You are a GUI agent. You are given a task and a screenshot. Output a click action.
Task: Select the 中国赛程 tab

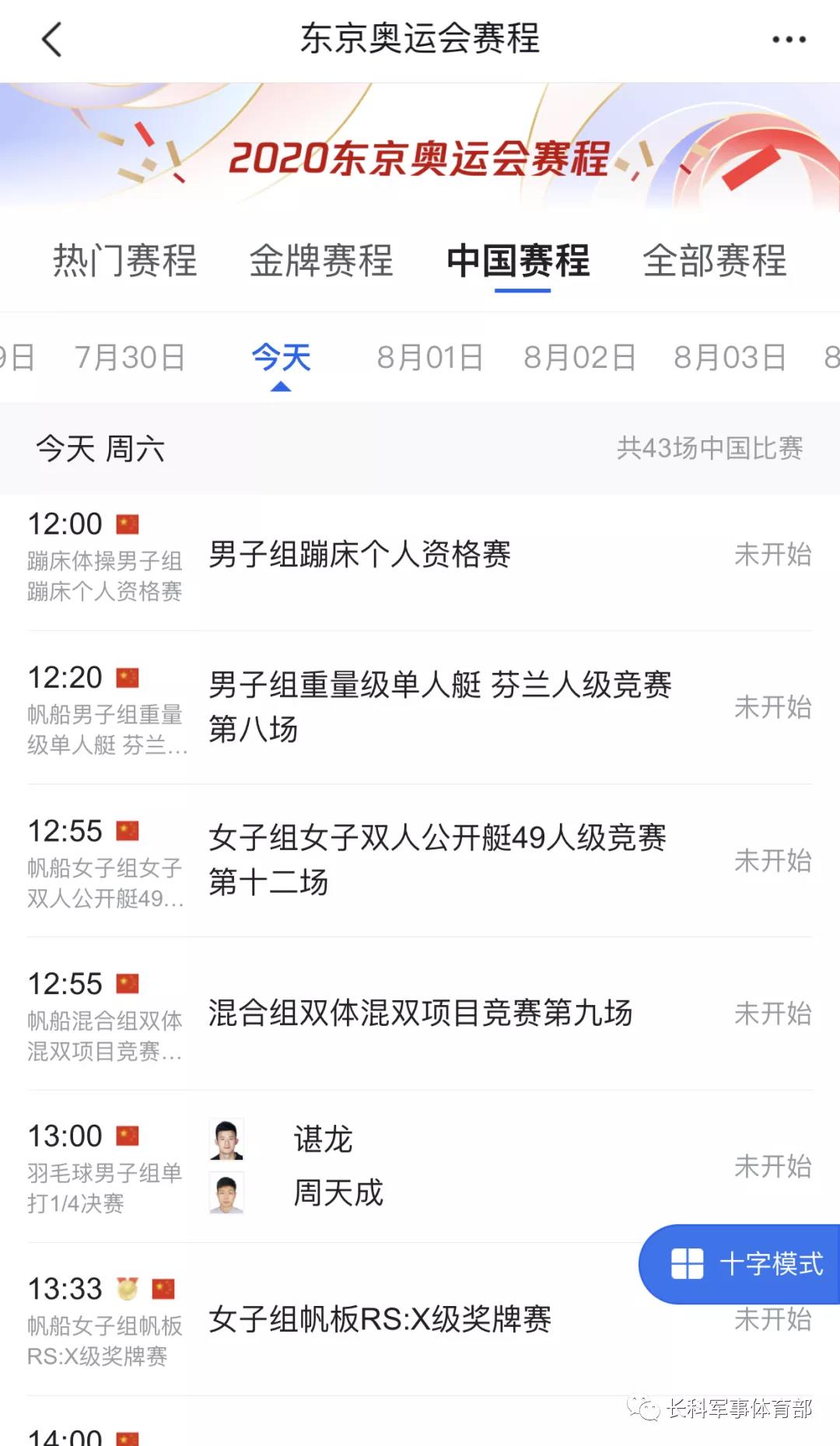[x=518, y=261]
